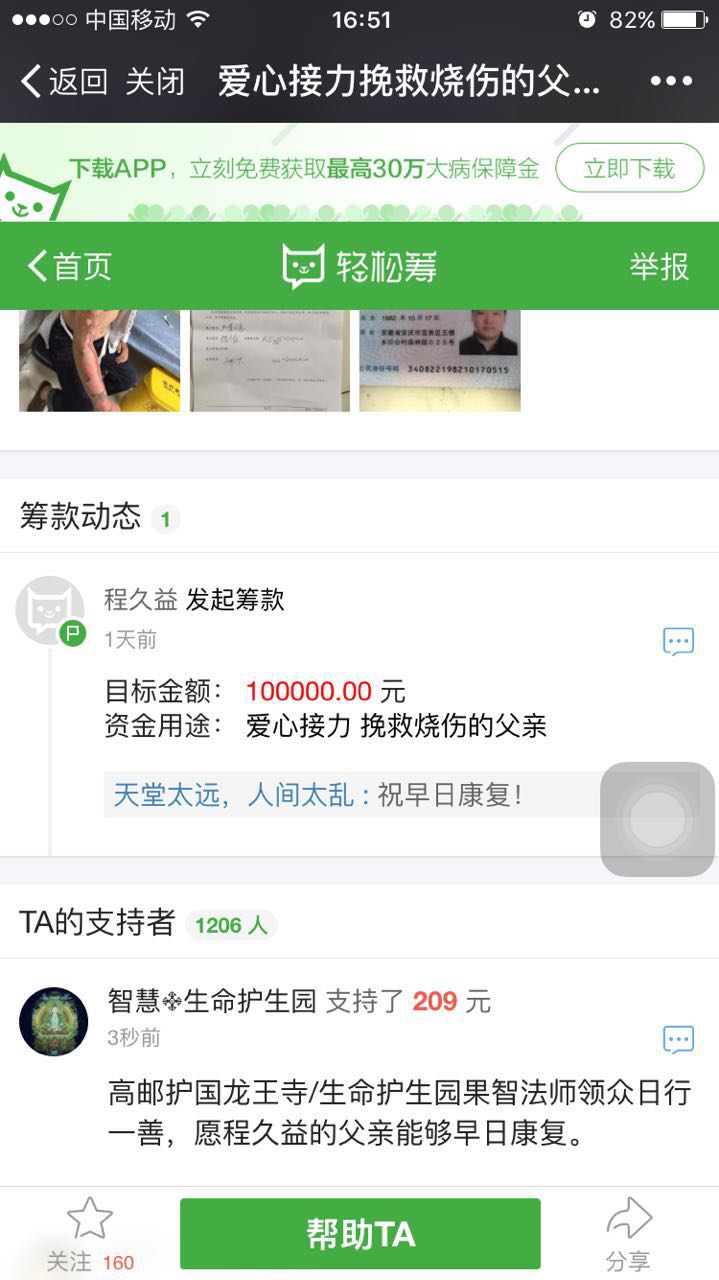Report this campaign via 举报

659,266
